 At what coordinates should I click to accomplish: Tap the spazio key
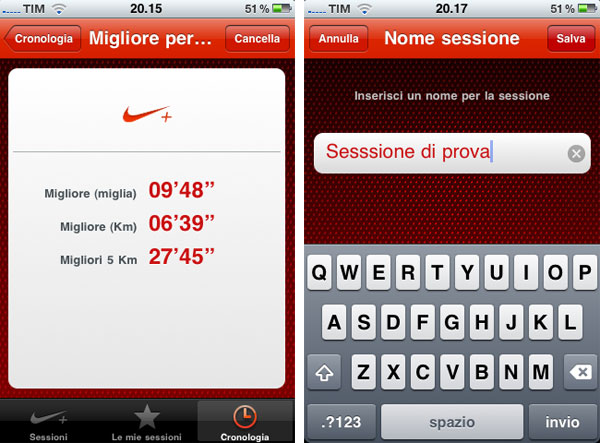452,421
